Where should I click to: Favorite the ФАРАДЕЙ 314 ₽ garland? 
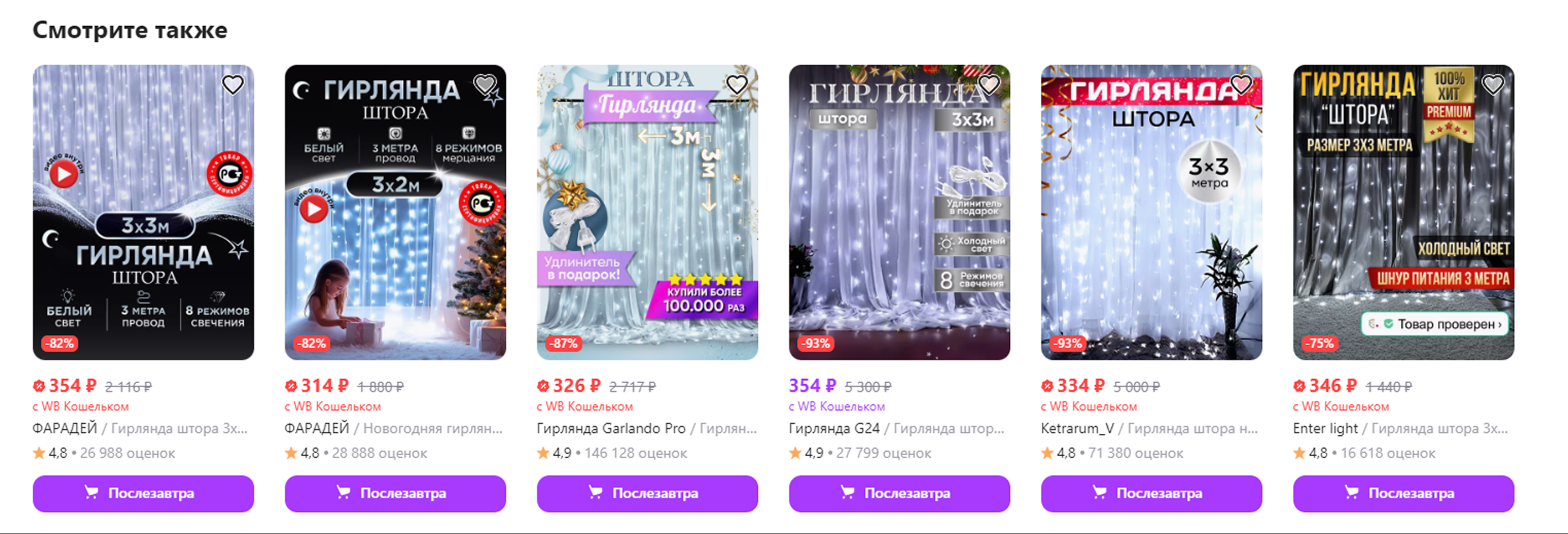485,85
